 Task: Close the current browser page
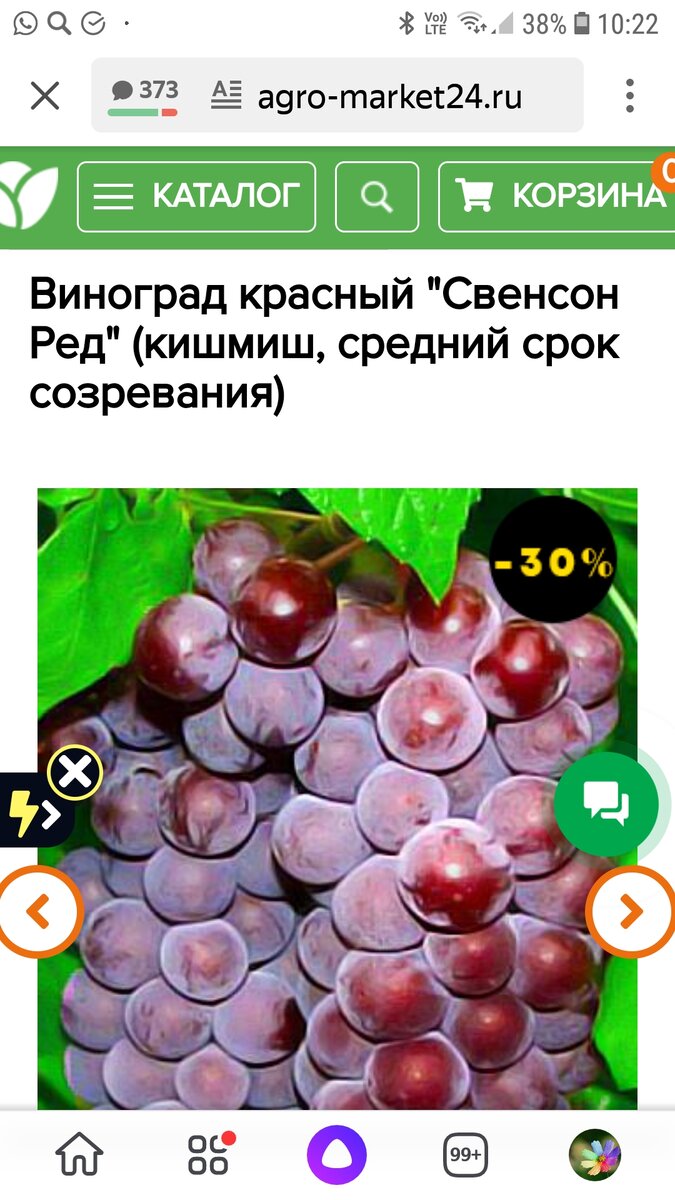pyautogui.click(x=45, y=96)
